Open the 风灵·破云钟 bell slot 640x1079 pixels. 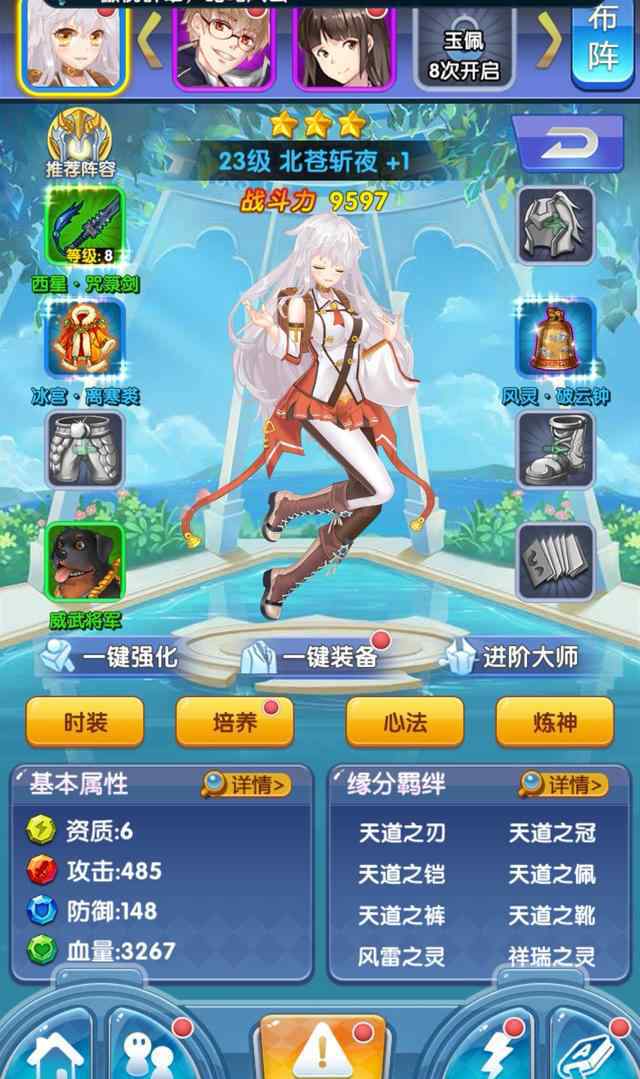(555, 338)
